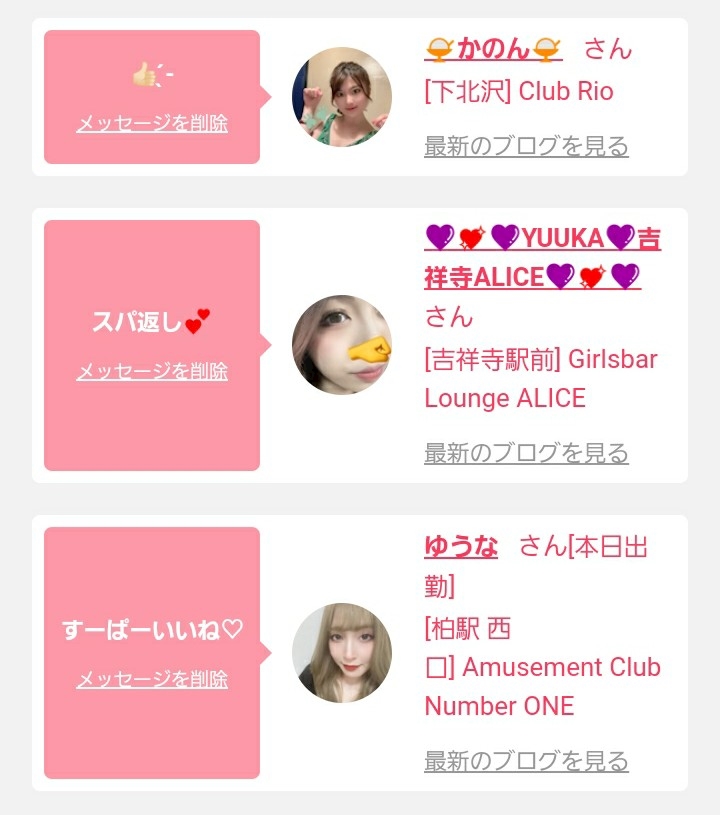Tap ゆうな's profile photo
This screenshot has height=815, width=720.
[x=342, y=653]
